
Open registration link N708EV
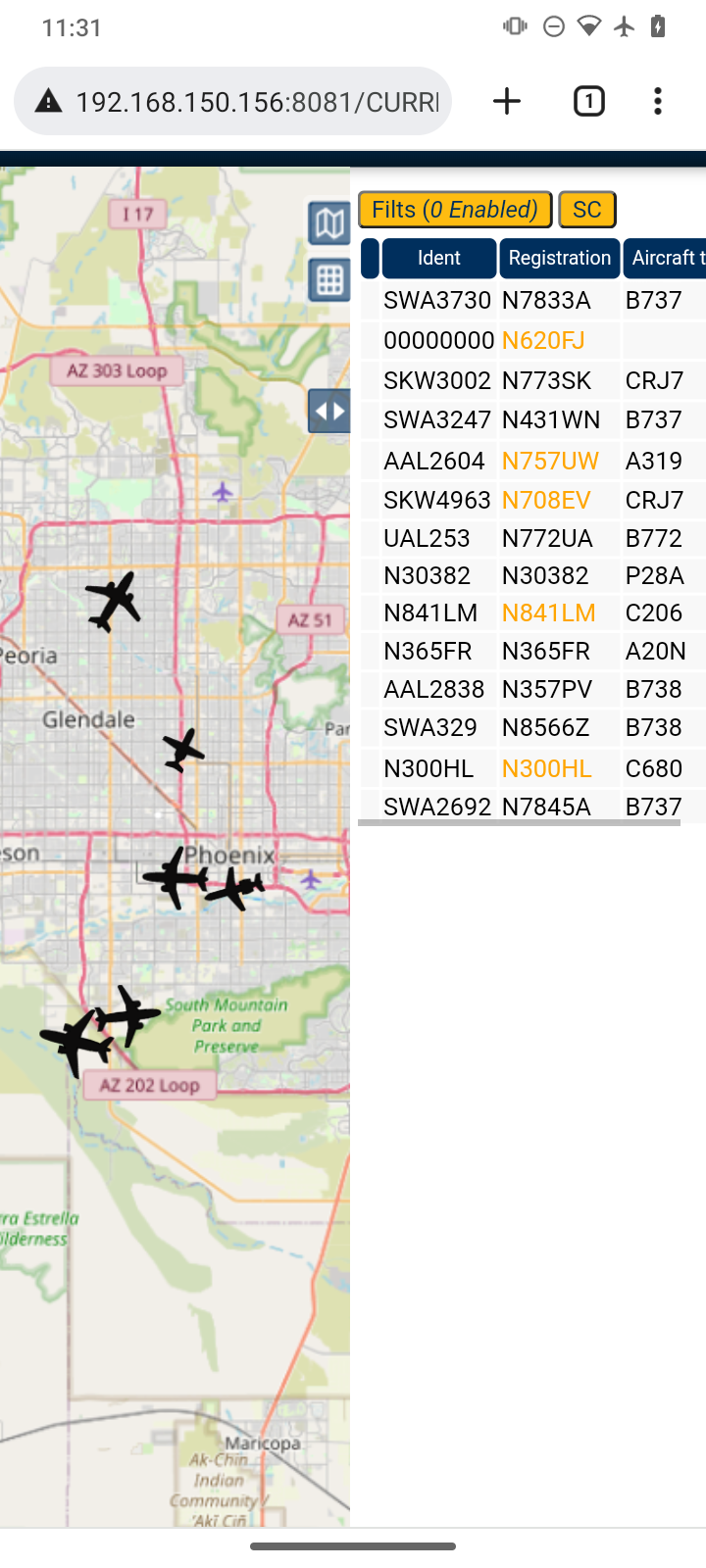tap(546, 500)
